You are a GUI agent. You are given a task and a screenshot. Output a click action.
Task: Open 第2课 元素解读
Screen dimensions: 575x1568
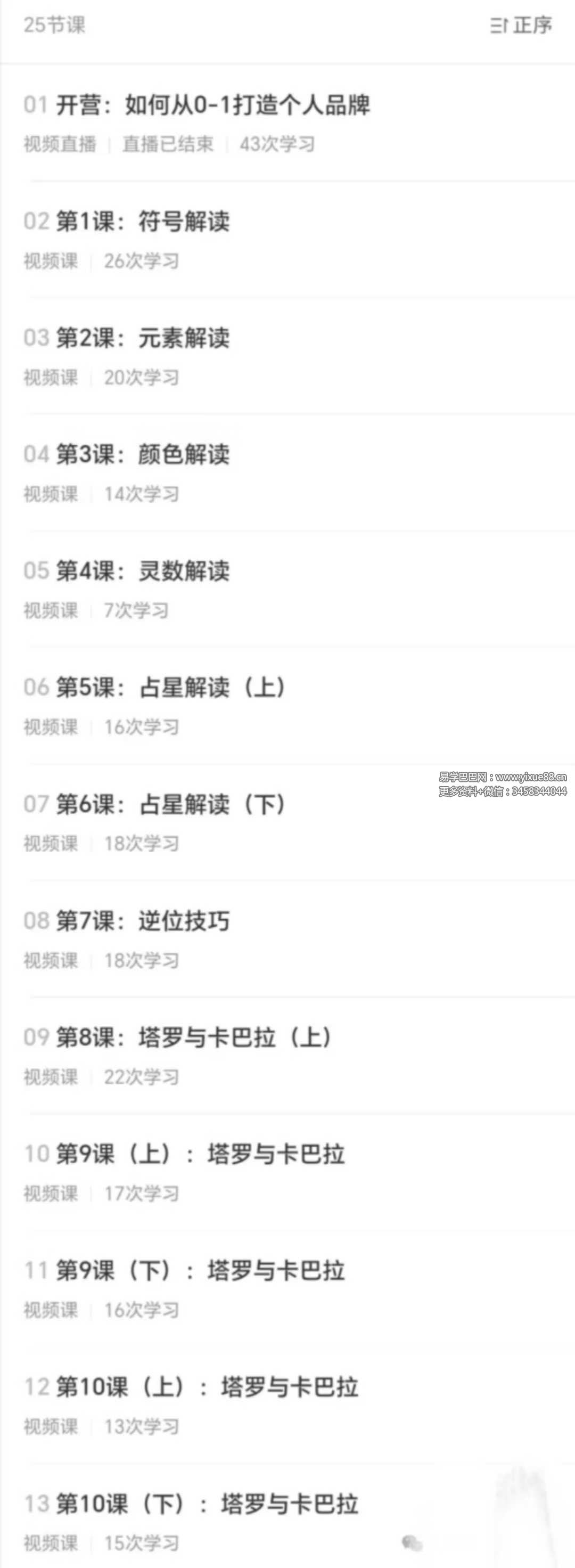[x=143, y=338]
